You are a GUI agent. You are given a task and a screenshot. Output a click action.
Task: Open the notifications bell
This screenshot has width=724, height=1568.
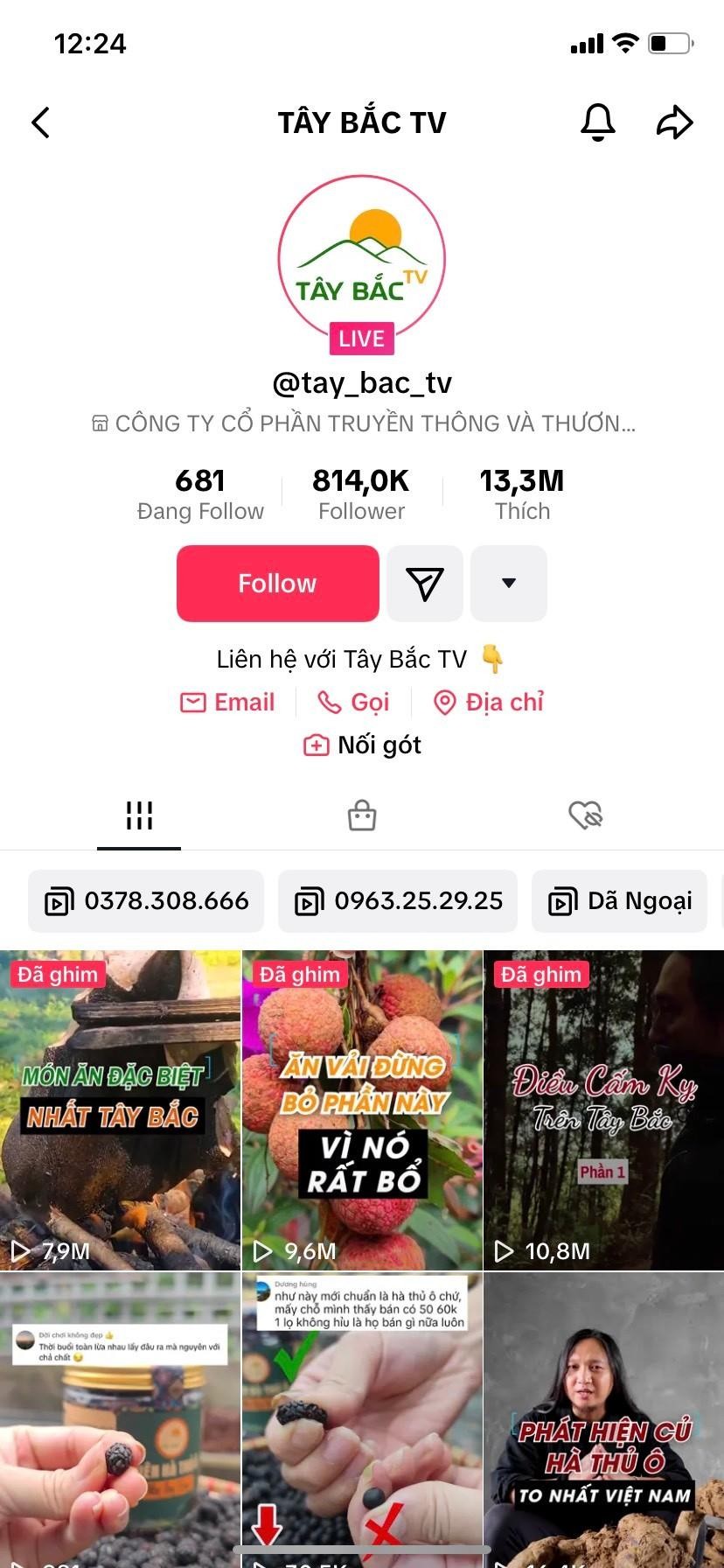click(598, 122)
